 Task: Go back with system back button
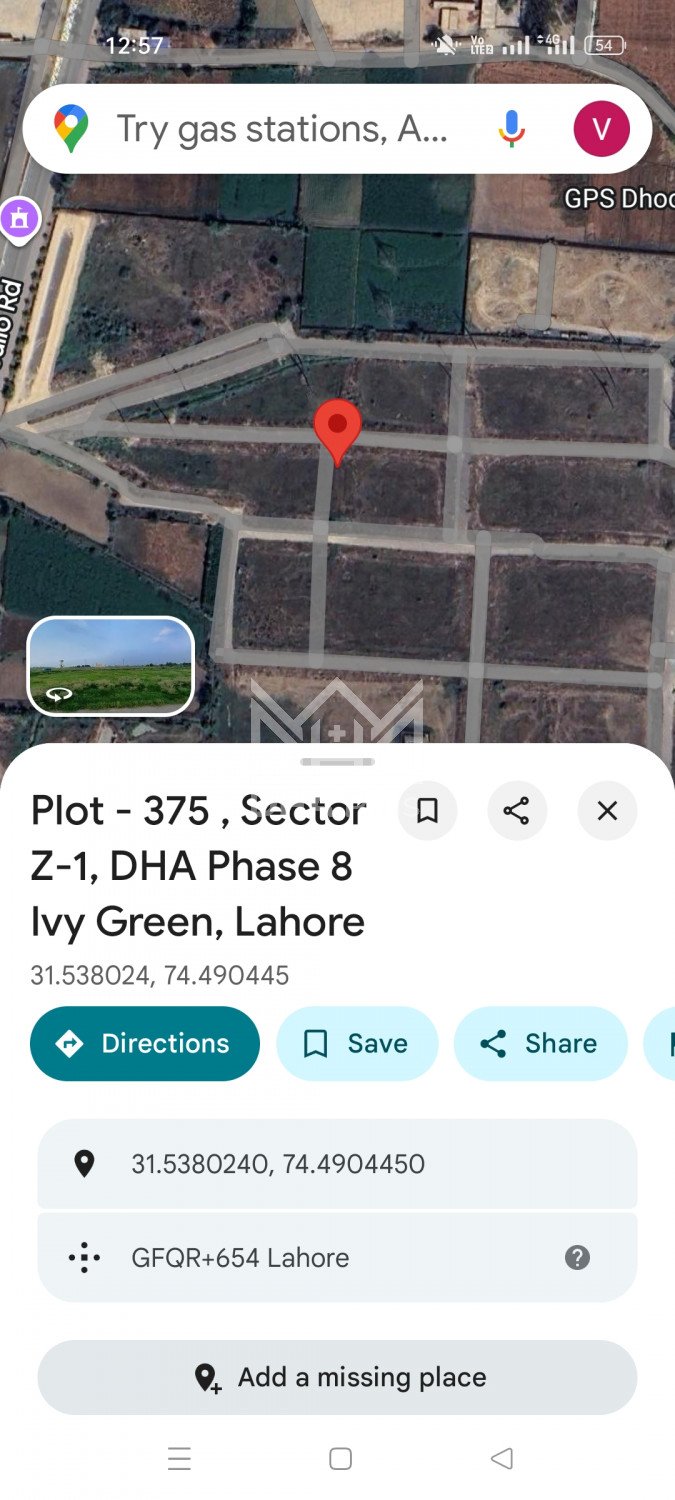(502, 1459)
